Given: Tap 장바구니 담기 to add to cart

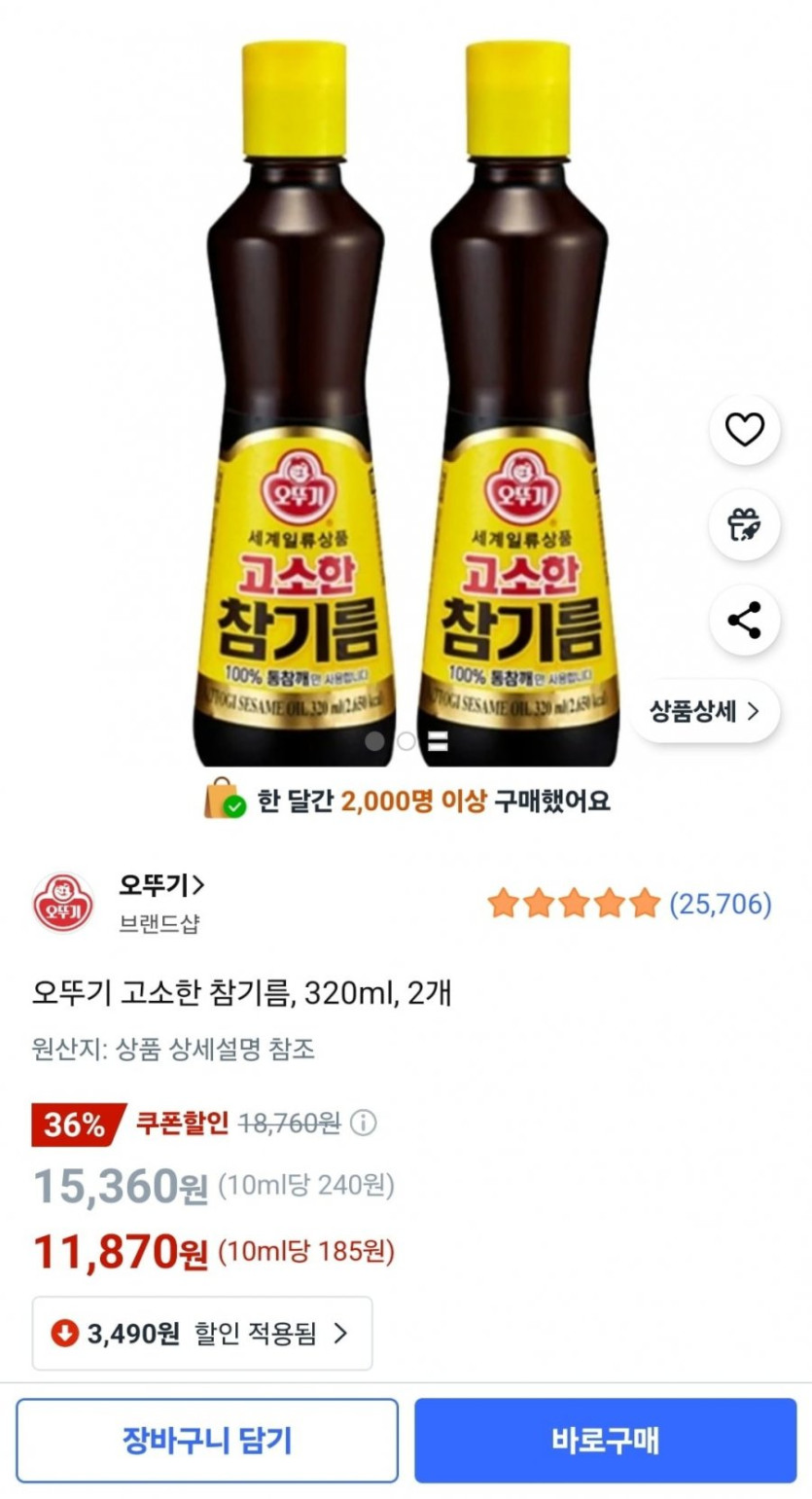Looking at the screenshot, I should [x=207, y=1441].
